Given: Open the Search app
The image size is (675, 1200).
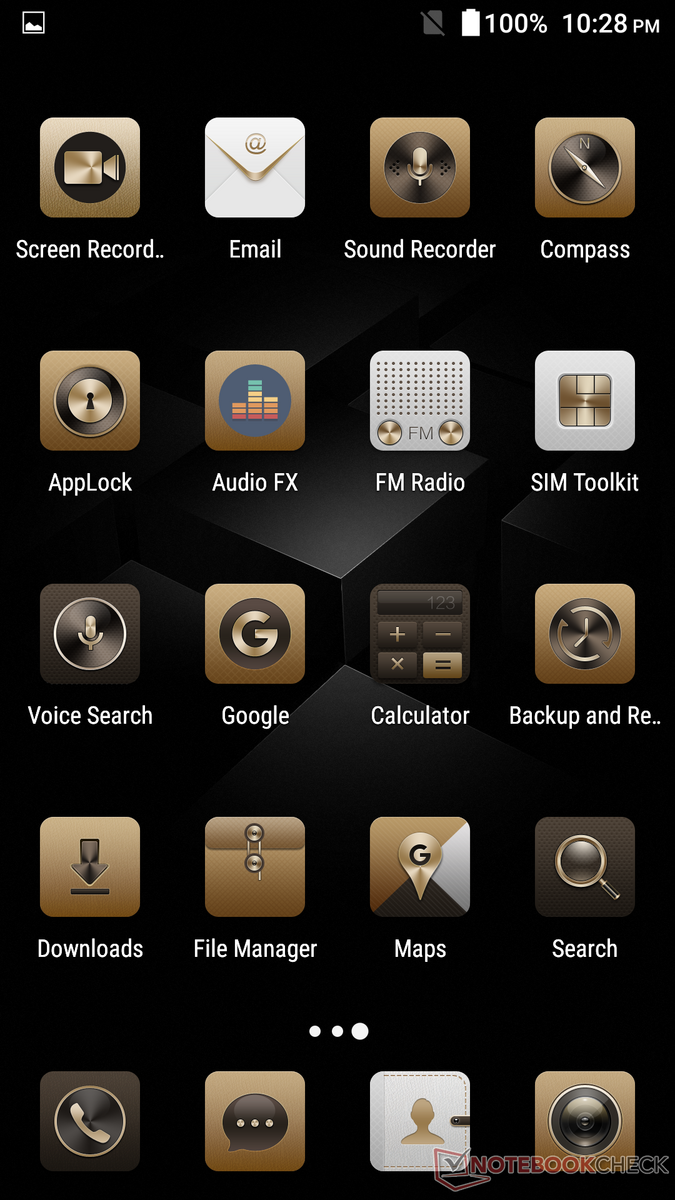Looking at the screenshot, I should pos(585,867).
